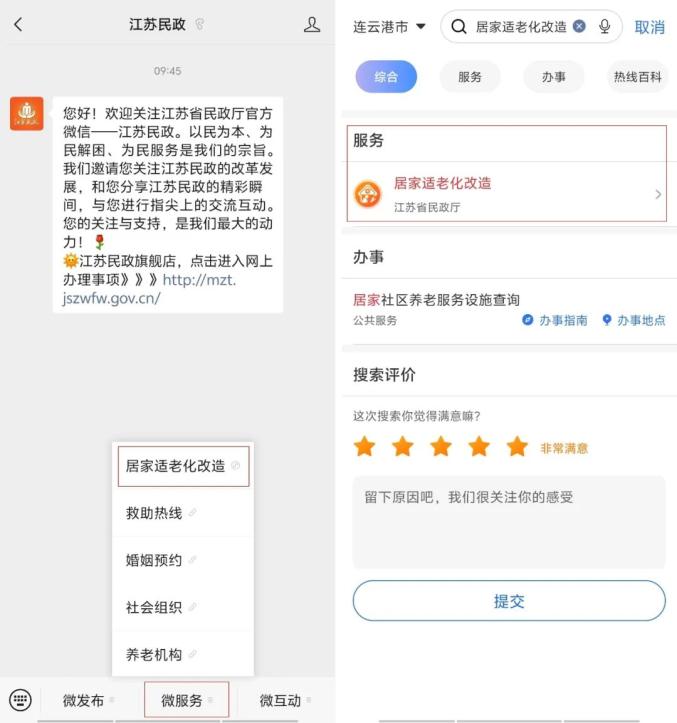677x723 pixels.
Task: Switch to the 办事 filter tab
Action: (553, 77)
